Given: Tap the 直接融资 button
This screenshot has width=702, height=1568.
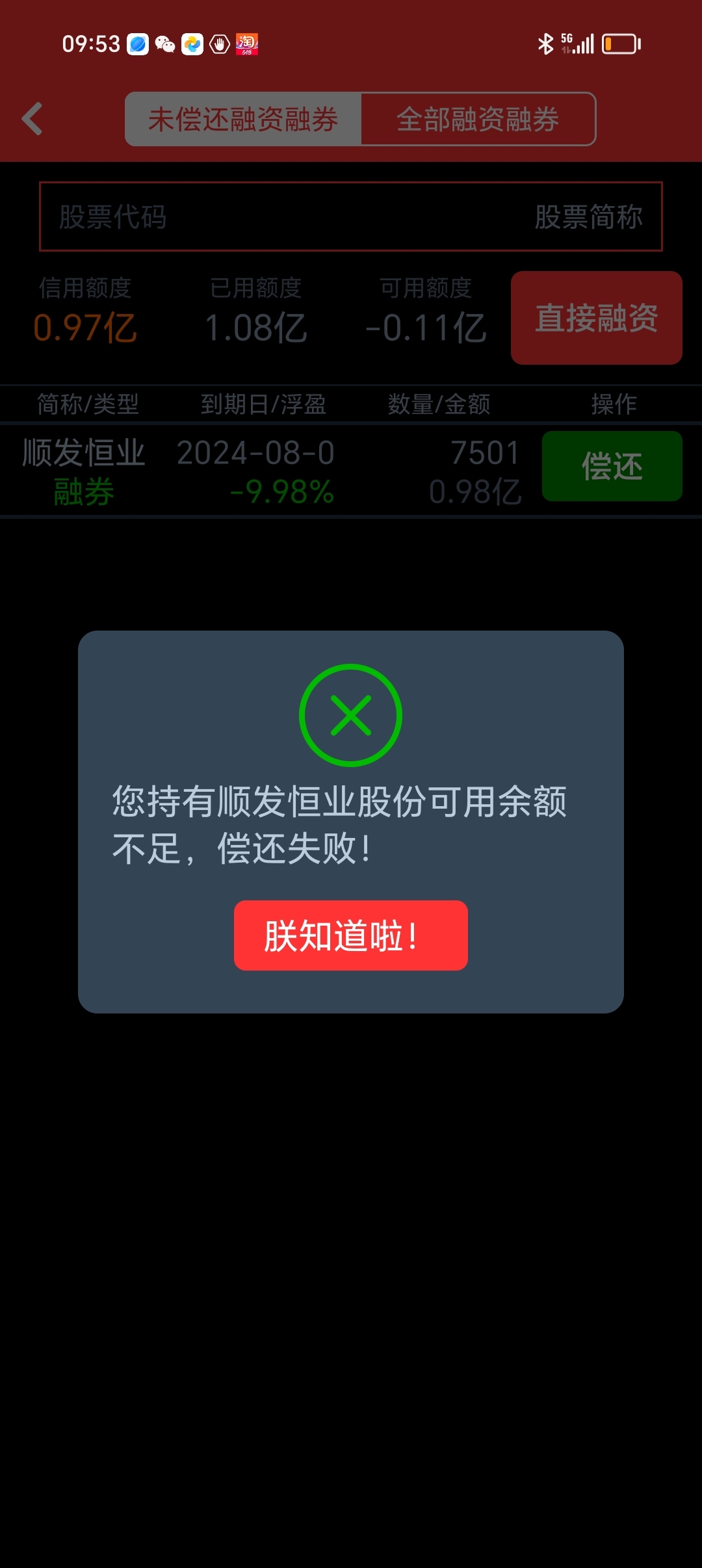Looking at the screenshot, I should [597, 318].
